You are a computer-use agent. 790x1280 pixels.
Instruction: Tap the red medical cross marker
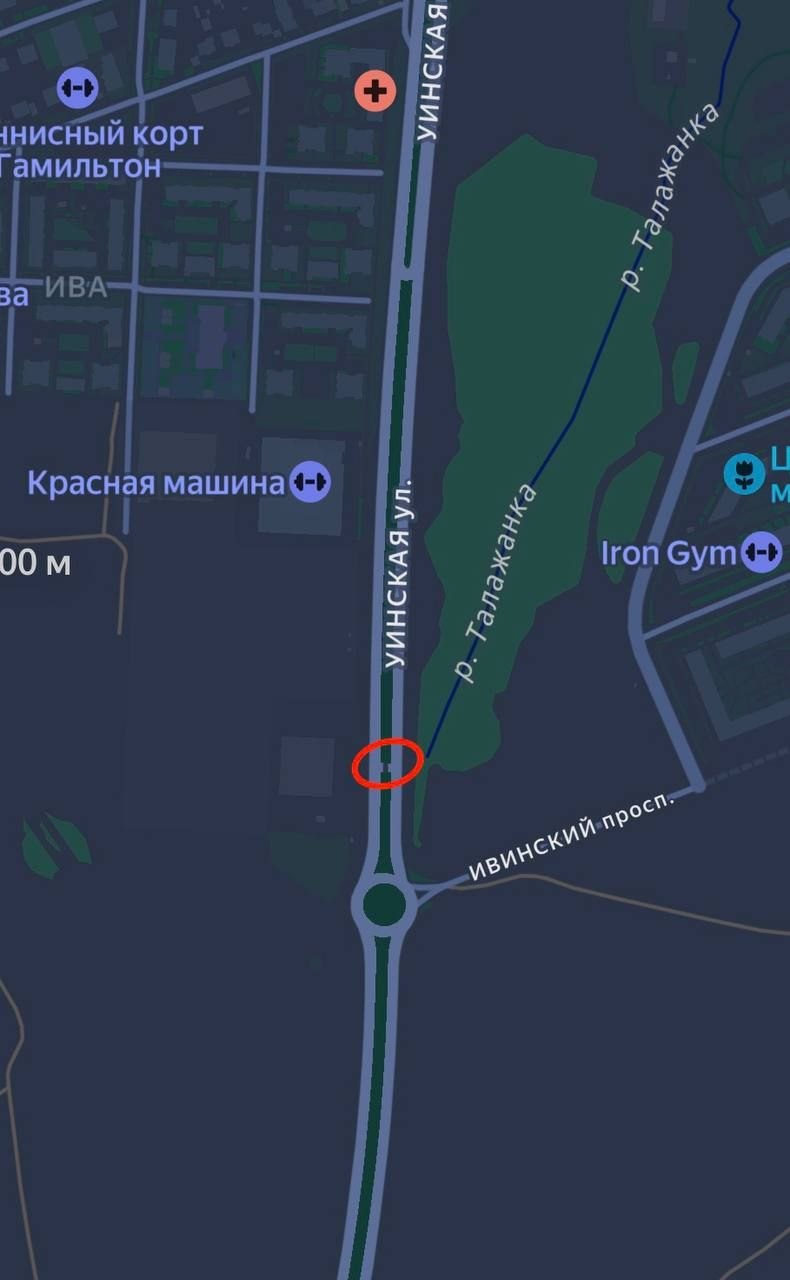coord(375,93)
